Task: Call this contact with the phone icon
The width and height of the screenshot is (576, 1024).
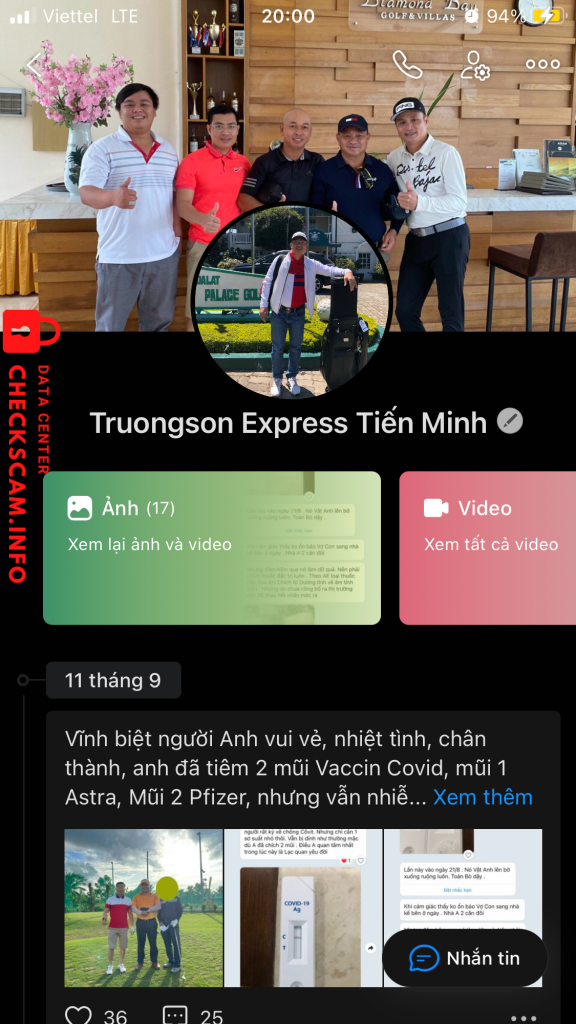Action: coord(408,65)
